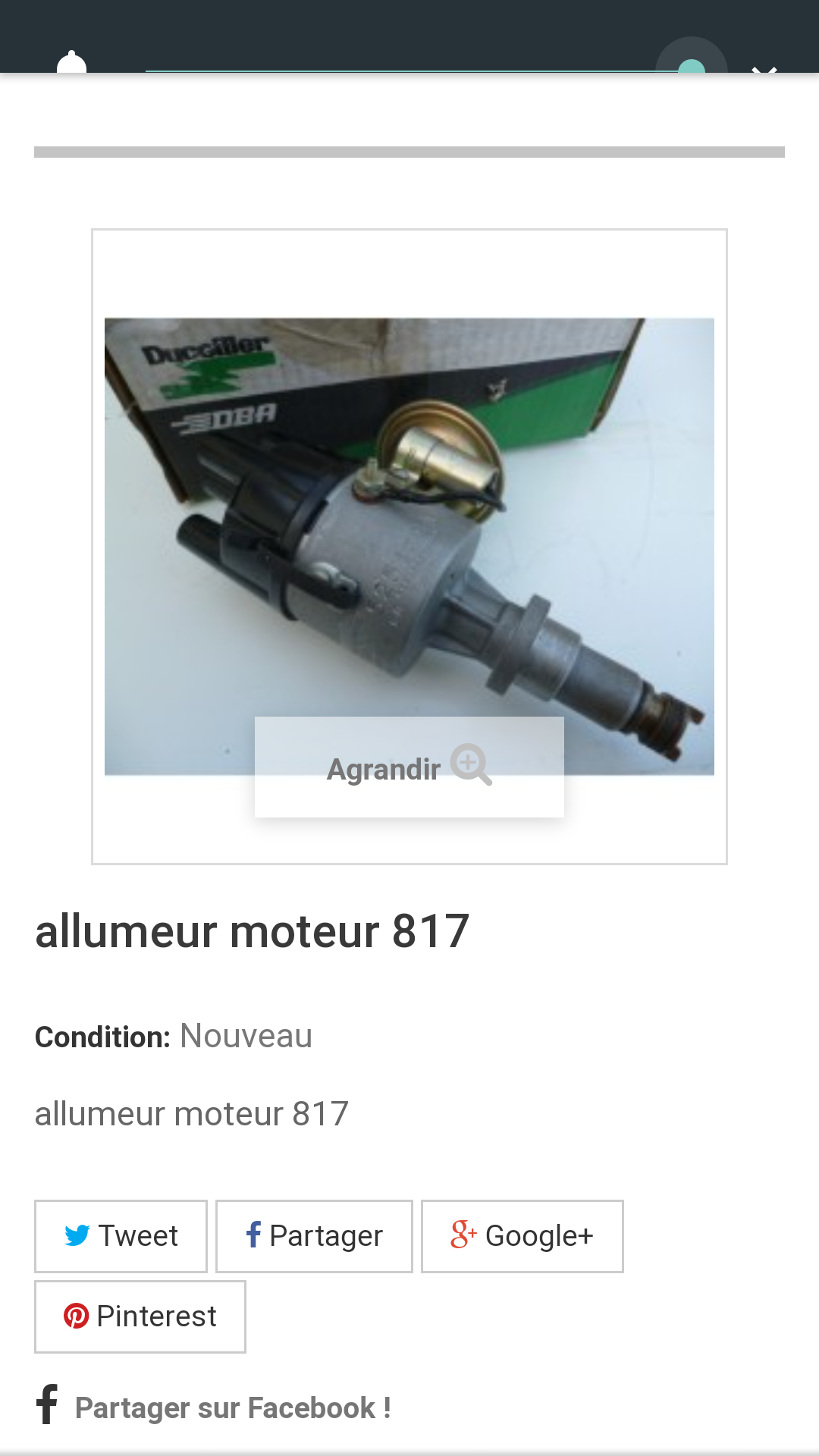Open the Partager sur Facebook link

[231, 1407]
